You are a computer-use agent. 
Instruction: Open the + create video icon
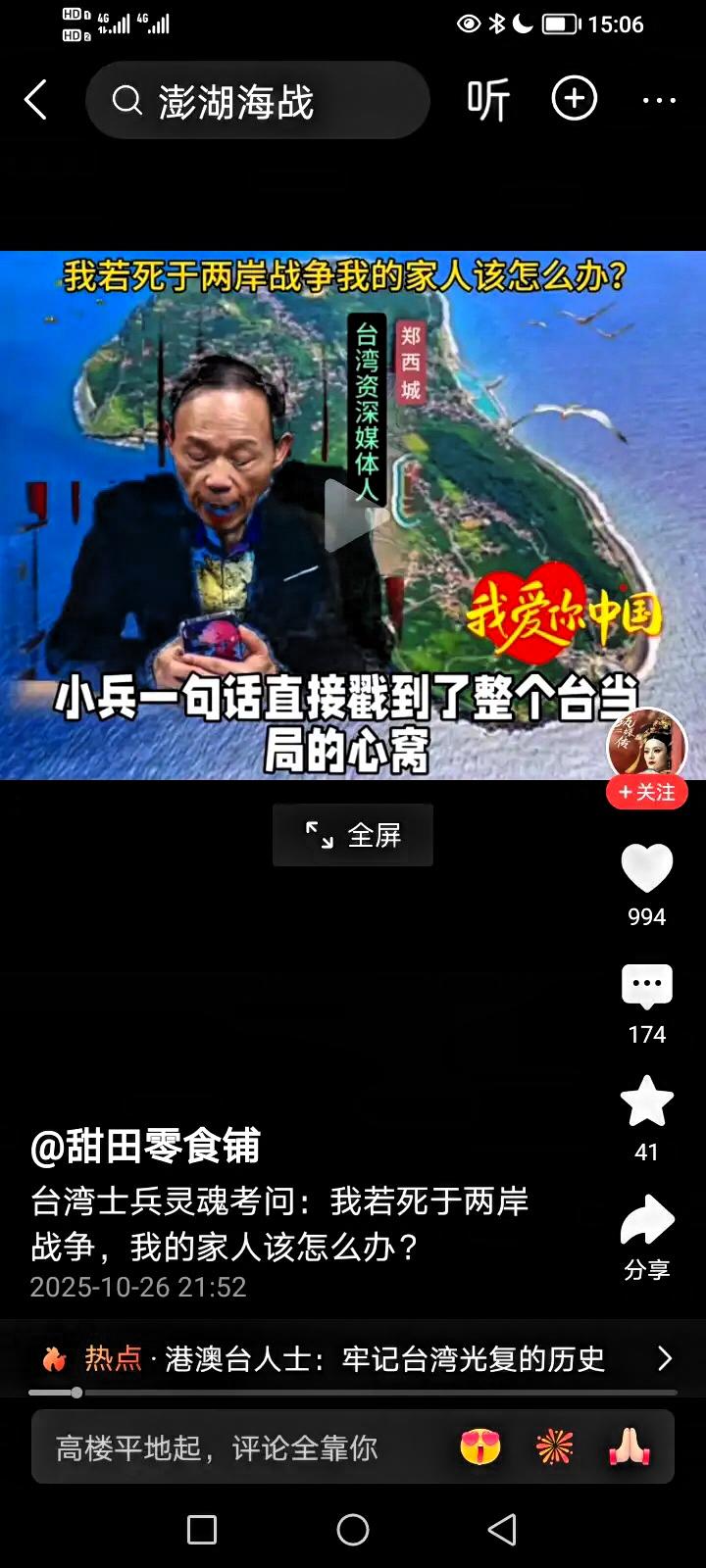(575, 99)
